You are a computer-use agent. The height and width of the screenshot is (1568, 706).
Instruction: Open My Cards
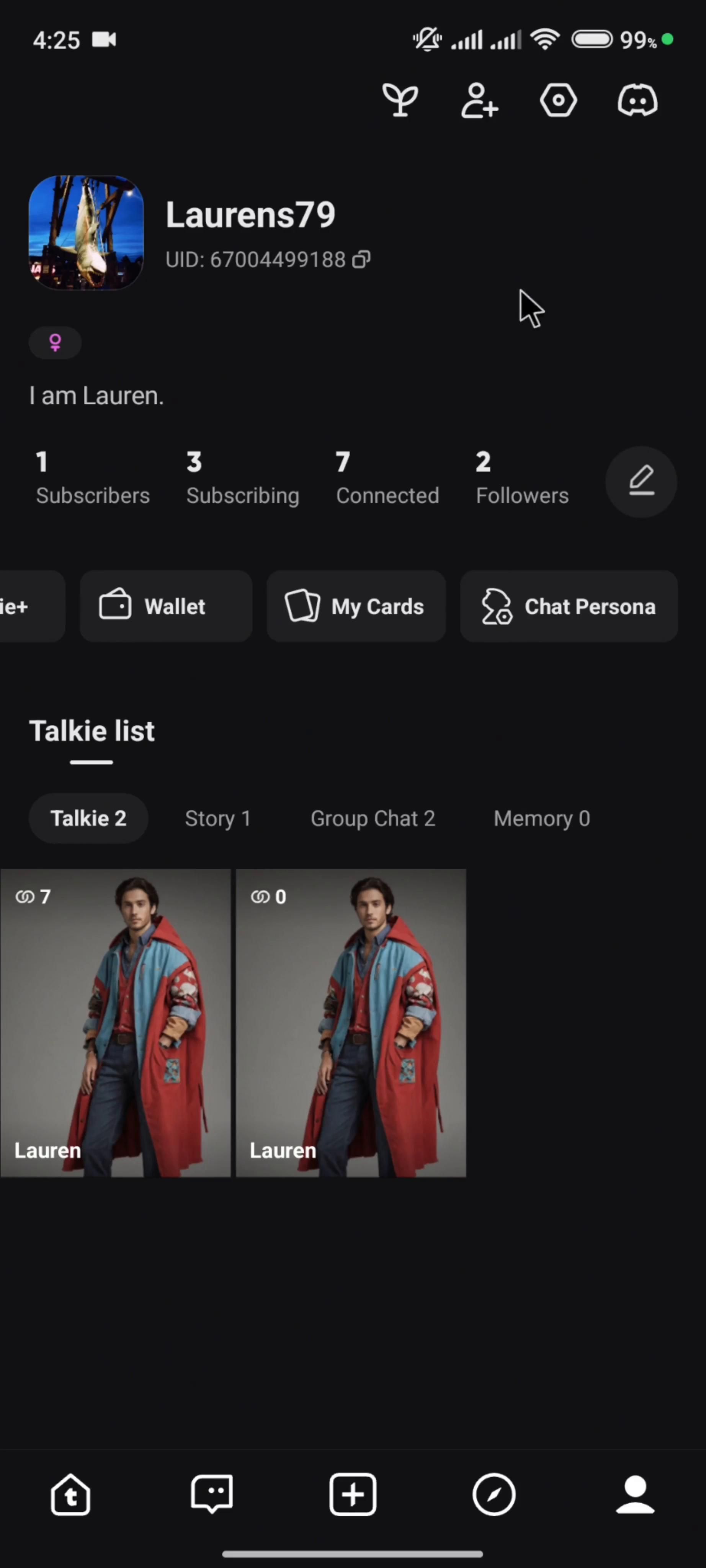355,606
